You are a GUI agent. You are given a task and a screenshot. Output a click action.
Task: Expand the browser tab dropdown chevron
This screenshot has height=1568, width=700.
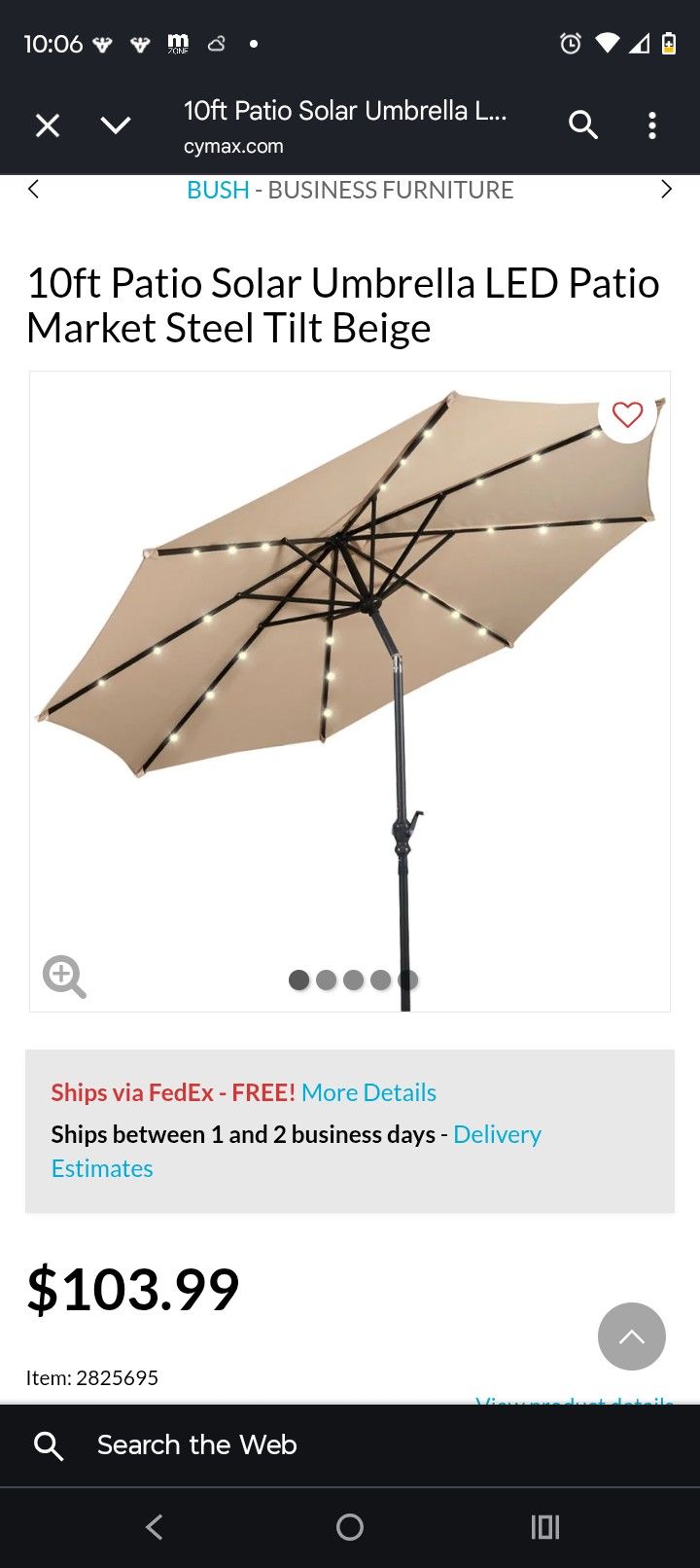click(x=116, y=125)
